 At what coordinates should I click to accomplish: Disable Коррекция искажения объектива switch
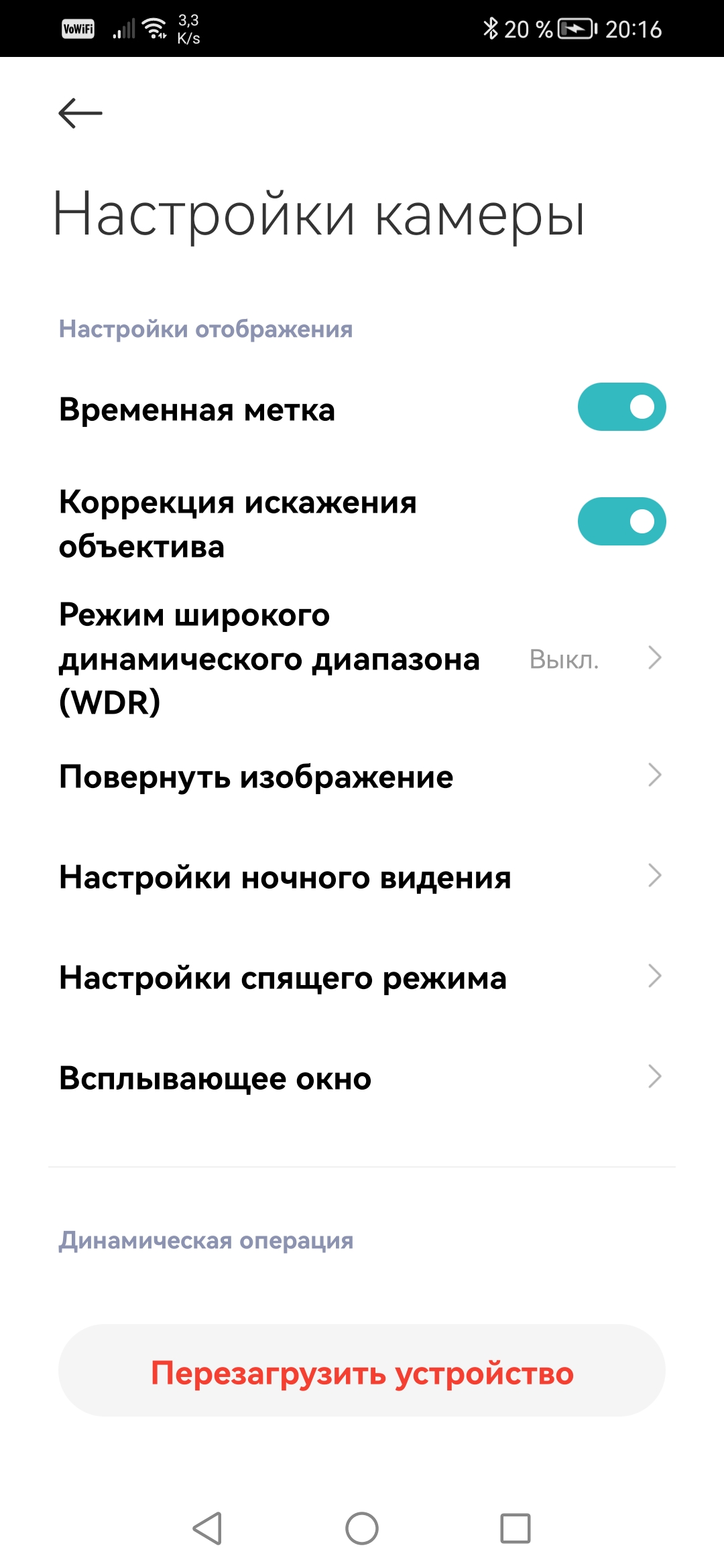click(621, 521)
